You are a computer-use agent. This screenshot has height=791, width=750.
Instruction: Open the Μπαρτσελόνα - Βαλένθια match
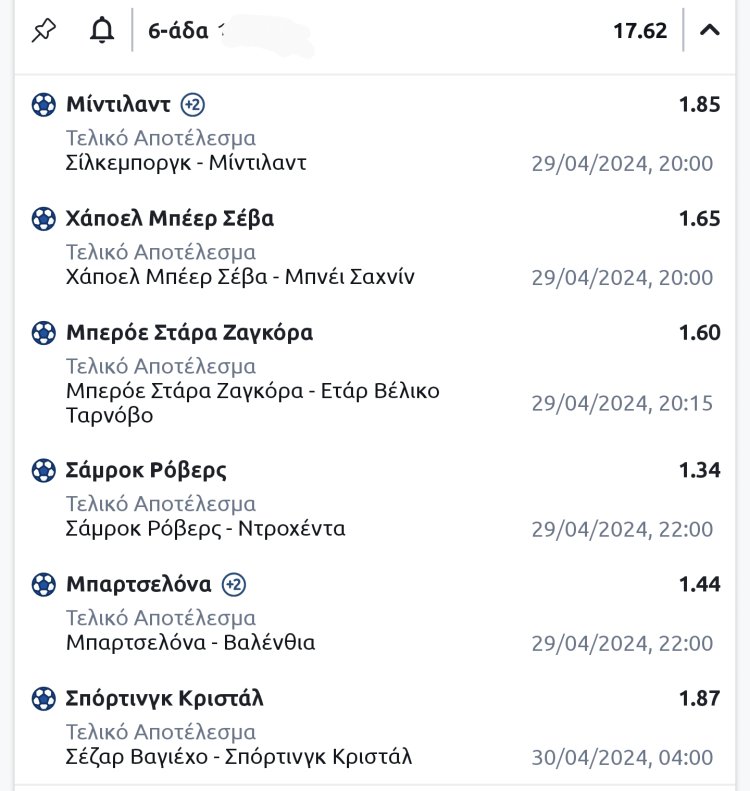coord(190,643)
